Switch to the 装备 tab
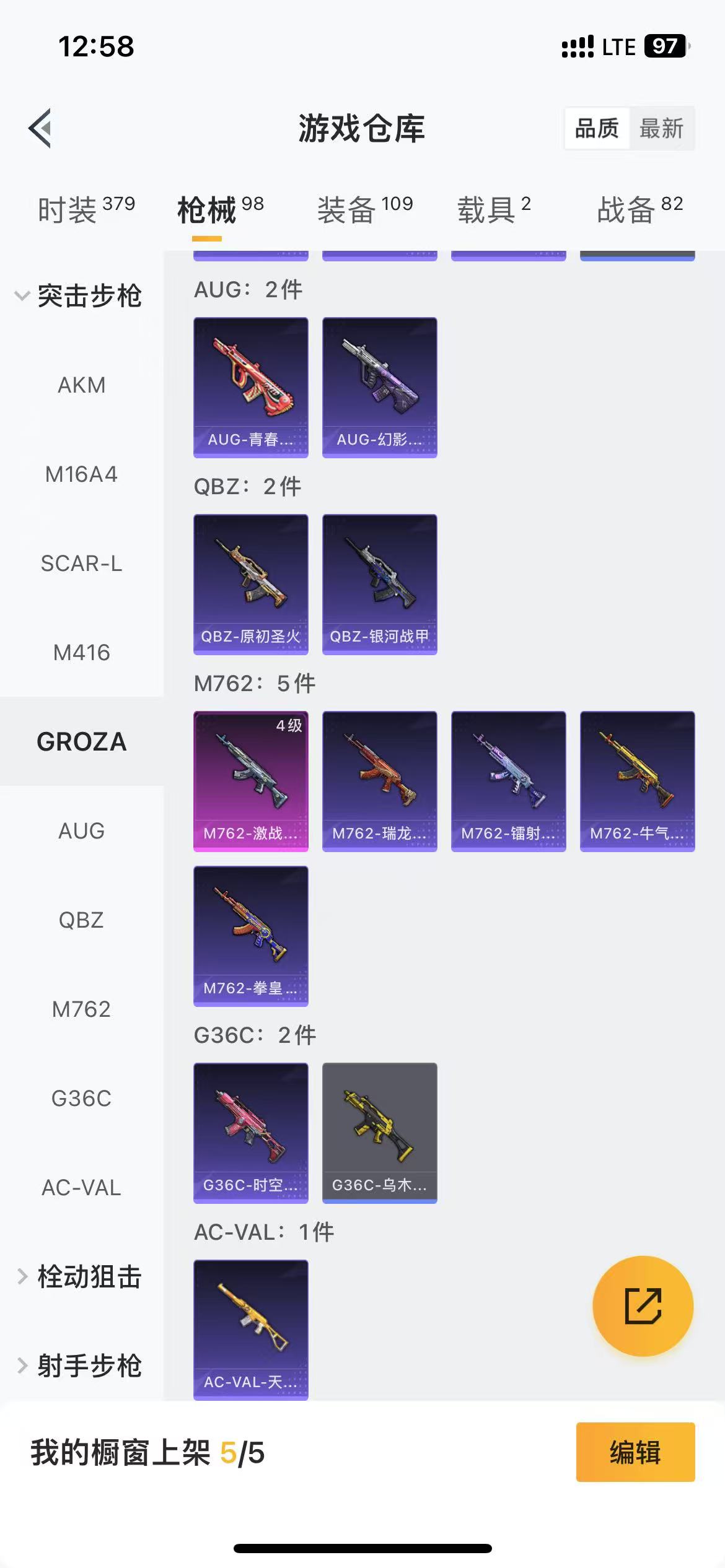 [364, 209]
